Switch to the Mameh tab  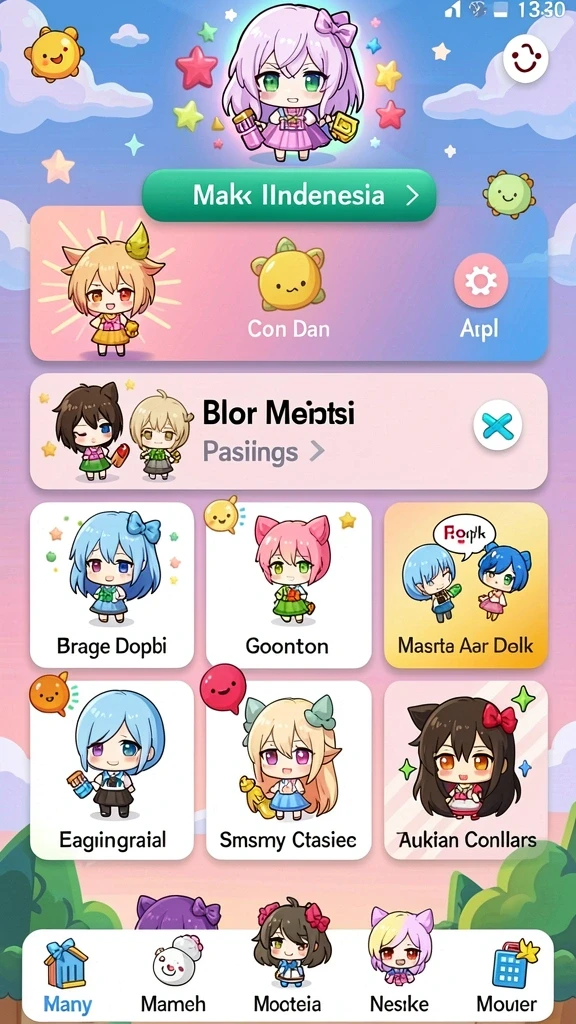174,975
